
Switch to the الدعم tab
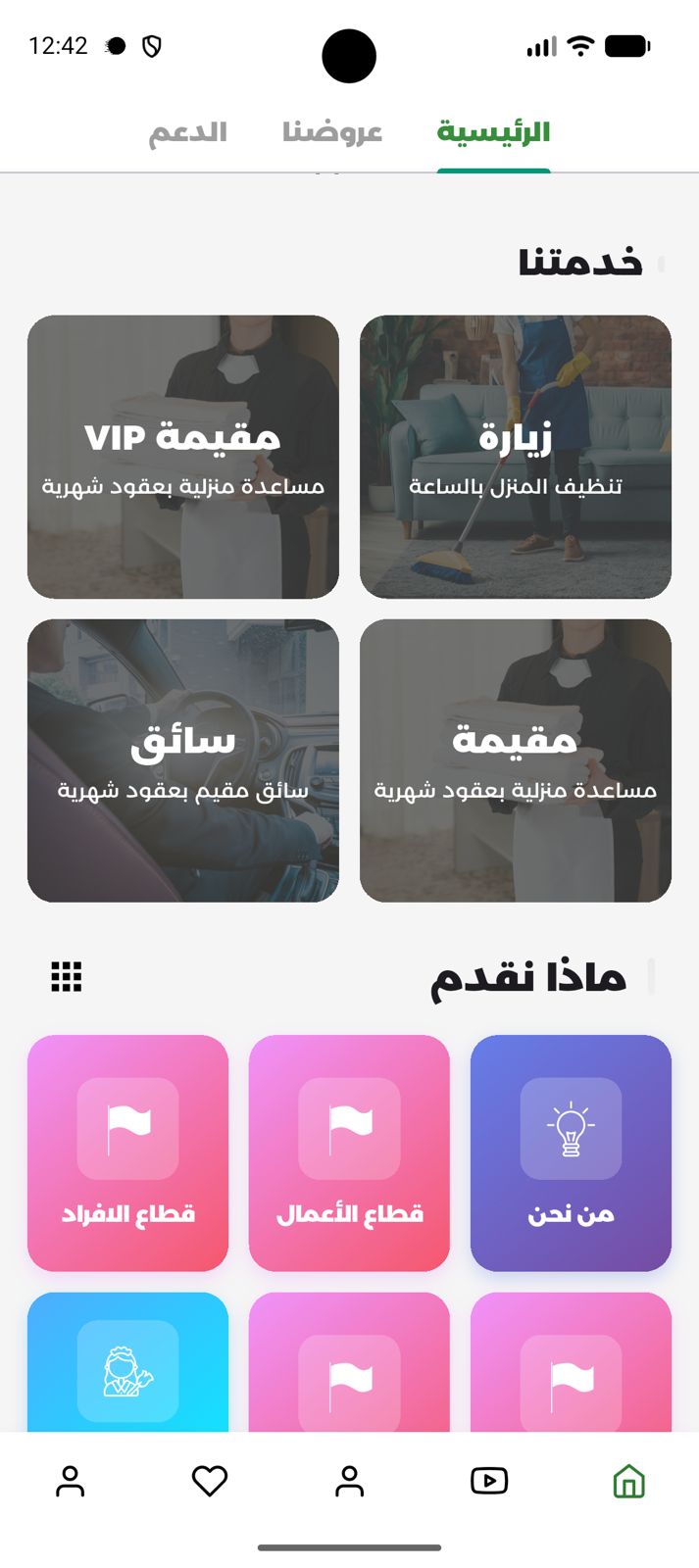click(x=187, y=132)
